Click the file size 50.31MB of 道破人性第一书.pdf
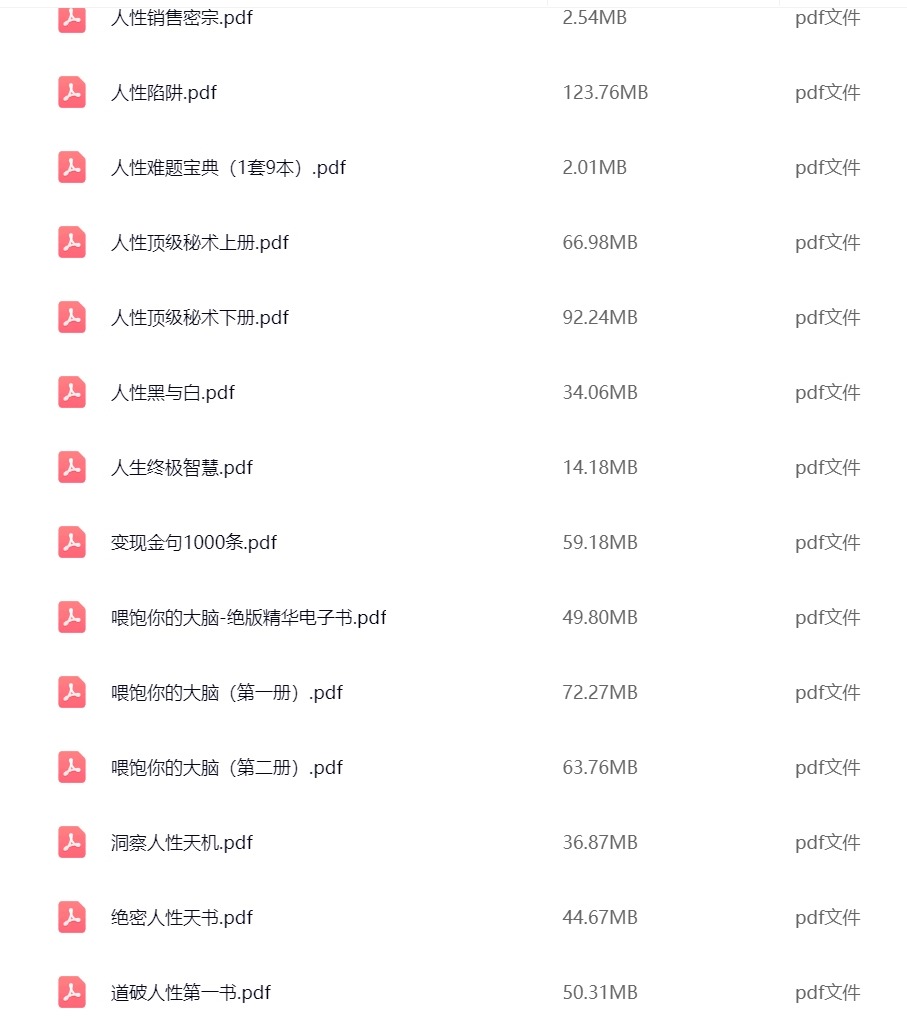 598,992
